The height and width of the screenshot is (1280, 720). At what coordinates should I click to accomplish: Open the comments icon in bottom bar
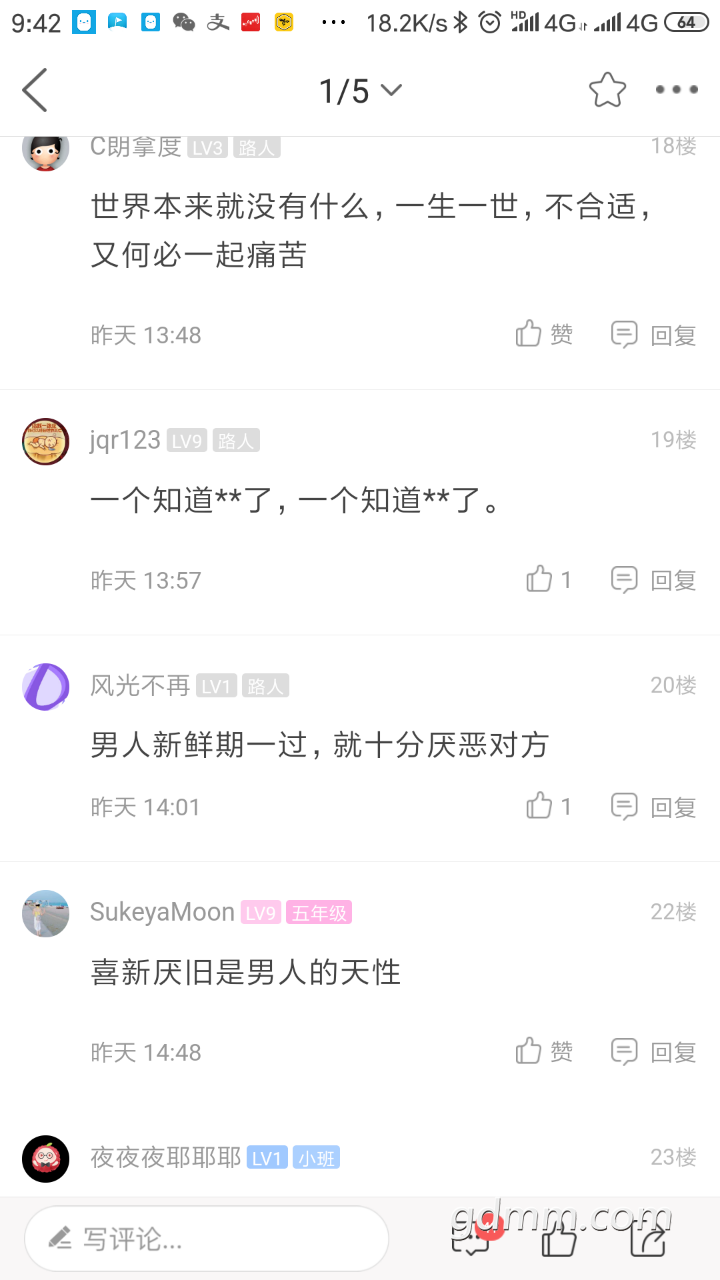472,1239
